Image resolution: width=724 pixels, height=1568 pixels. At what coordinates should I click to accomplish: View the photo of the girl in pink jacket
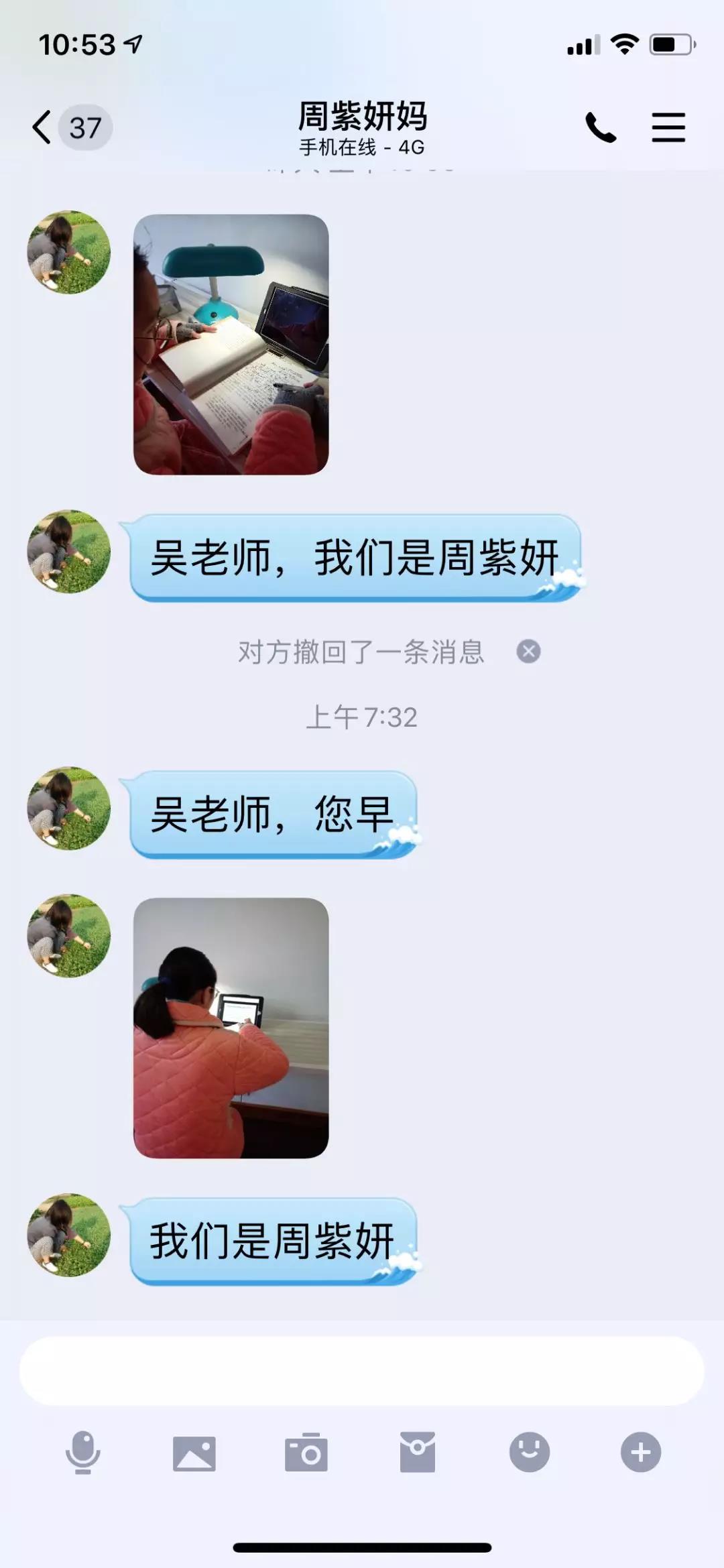[231, 1028]
